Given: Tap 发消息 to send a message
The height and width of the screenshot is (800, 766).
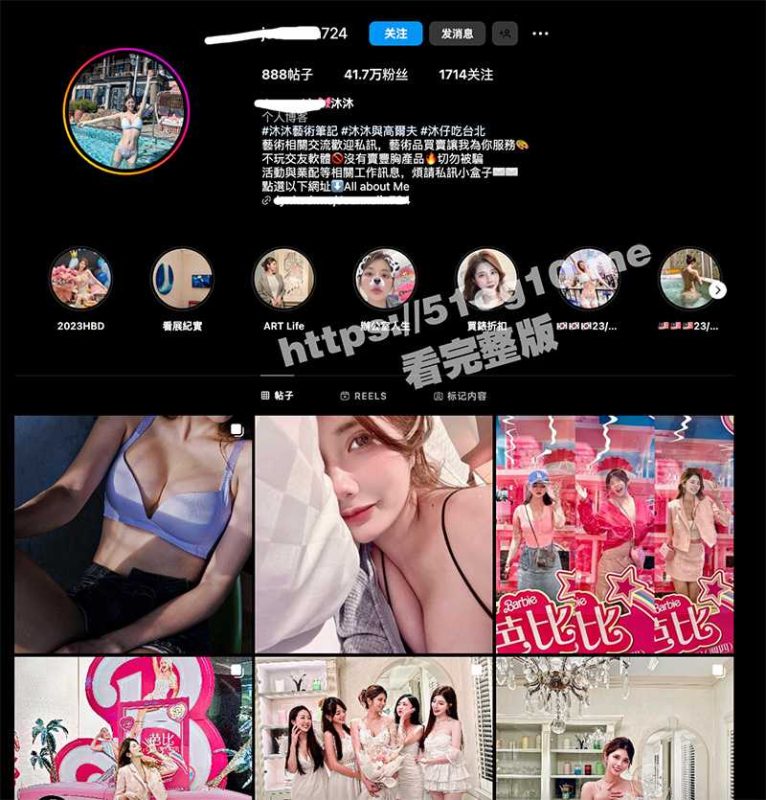Looking at the screenshot, I should point(457,34).
